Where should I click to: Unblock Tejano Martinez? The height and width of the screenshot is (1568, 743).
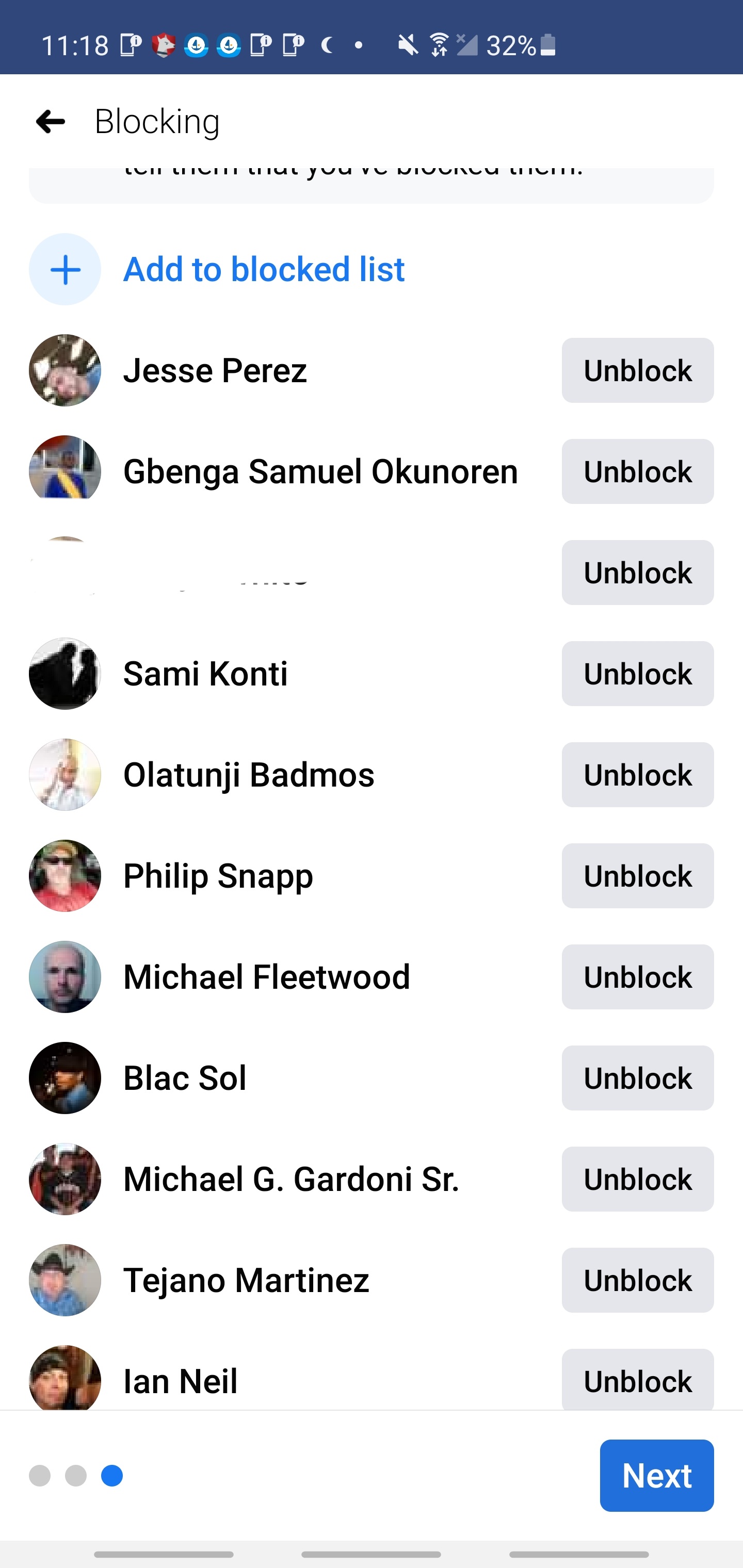[637, 1280]
